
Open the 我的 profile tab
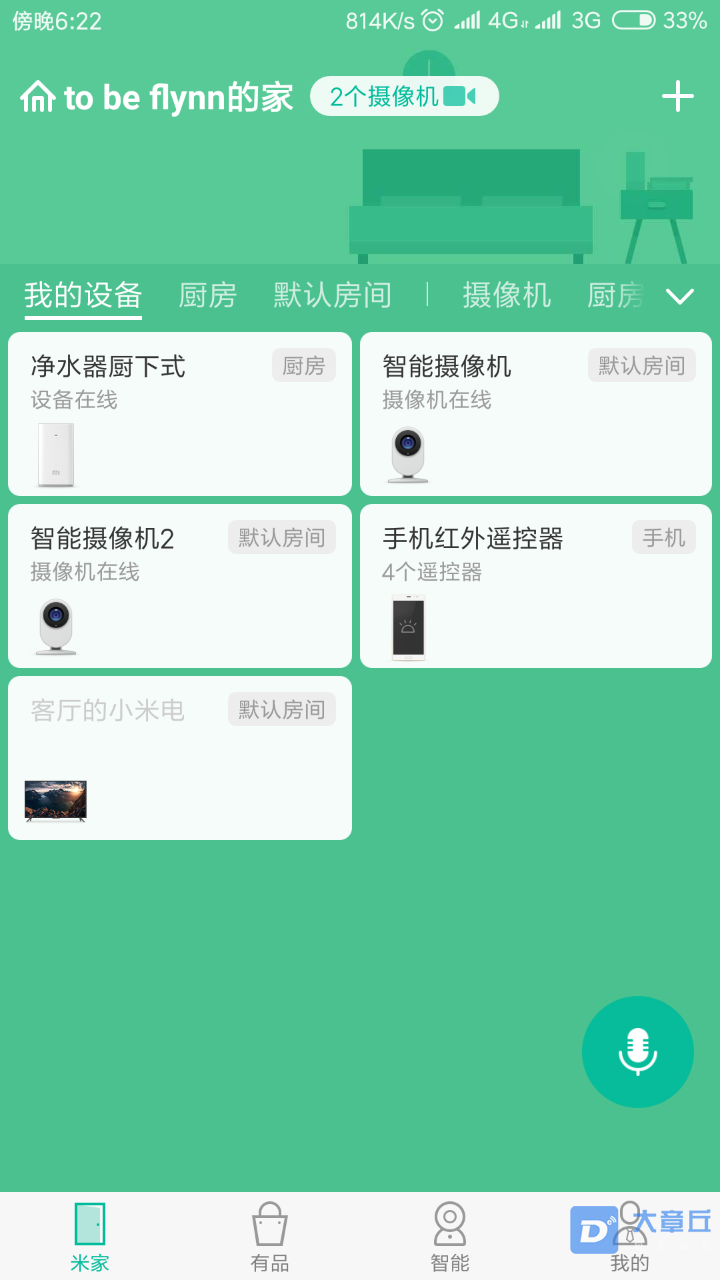630,1237
